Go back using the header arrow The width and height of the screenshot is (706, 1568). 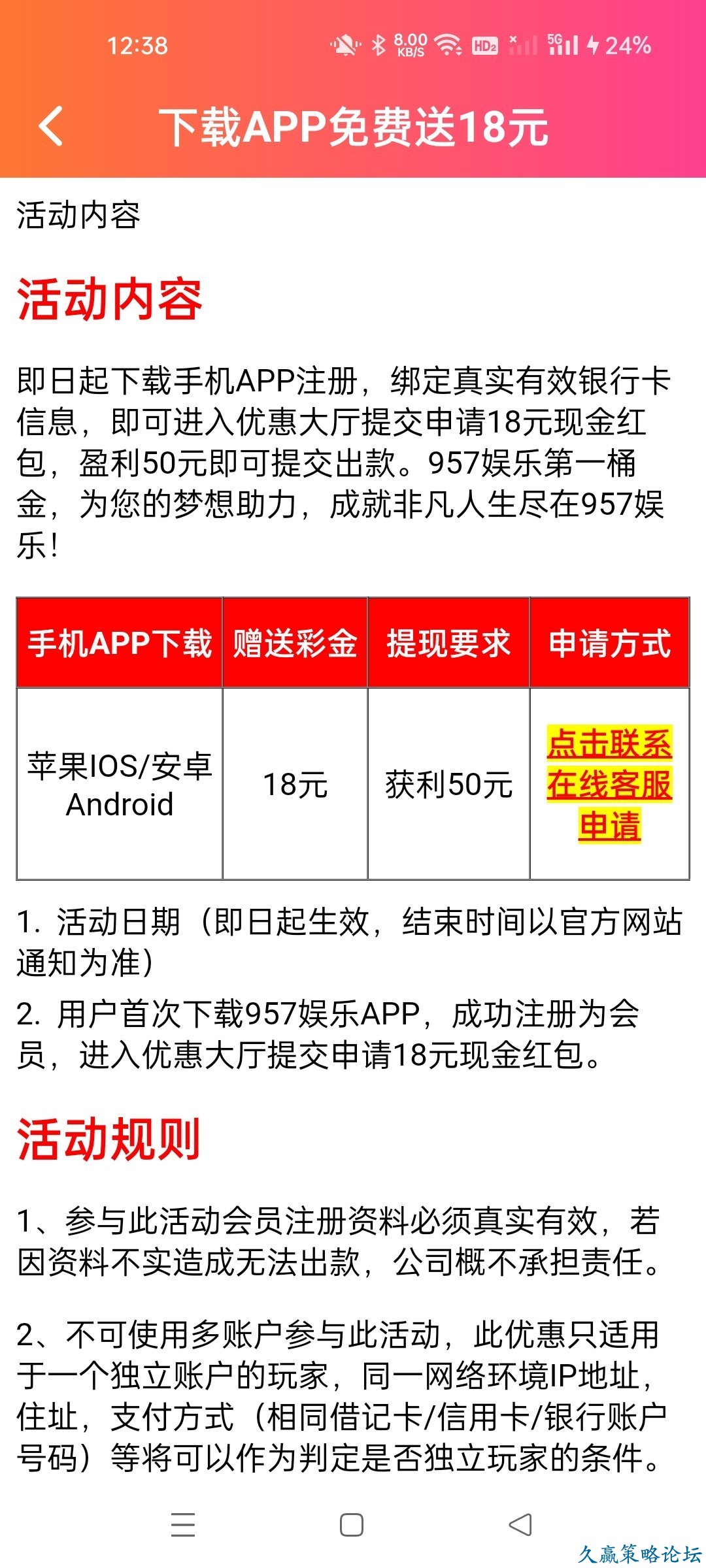51,125
